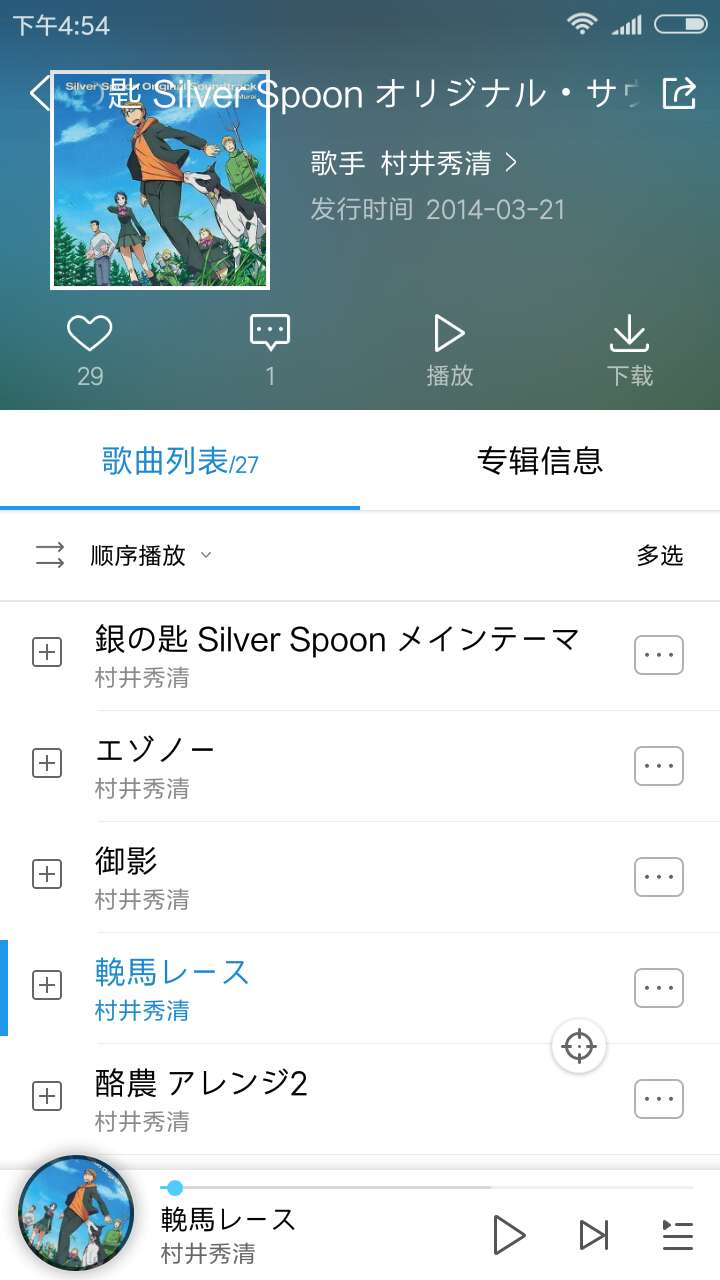Add 酪農 アレンジ2 to playlist
The height and width of the screenshot is (1280, 720).
click(46, 1098)
